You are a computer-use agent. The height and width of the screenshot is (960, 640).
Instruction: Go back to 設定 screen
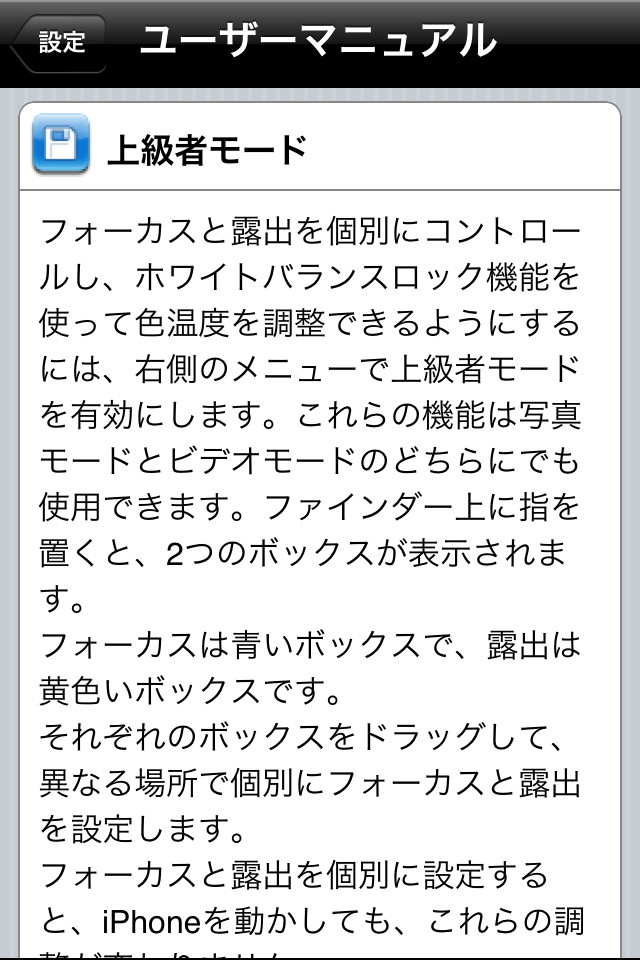click(60, 43)
